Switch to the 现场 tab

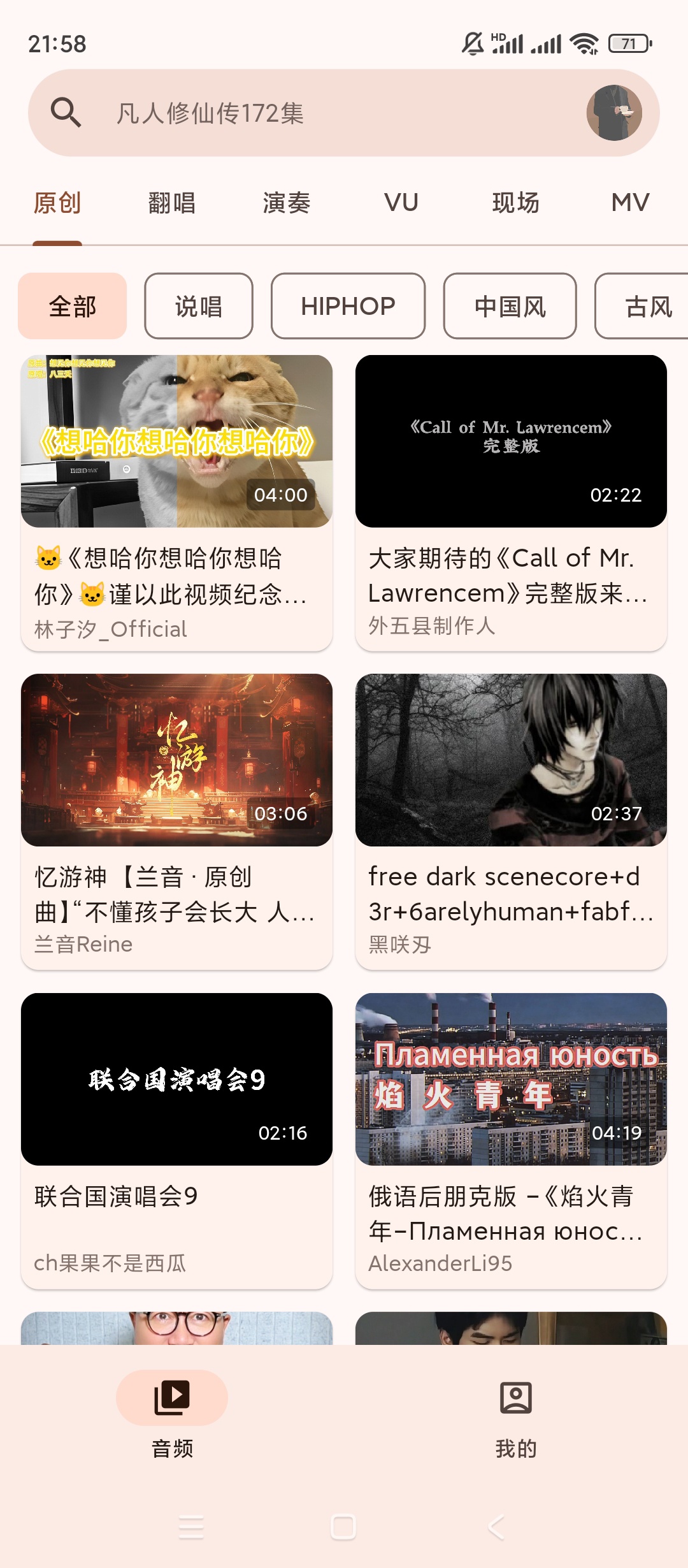515,203
